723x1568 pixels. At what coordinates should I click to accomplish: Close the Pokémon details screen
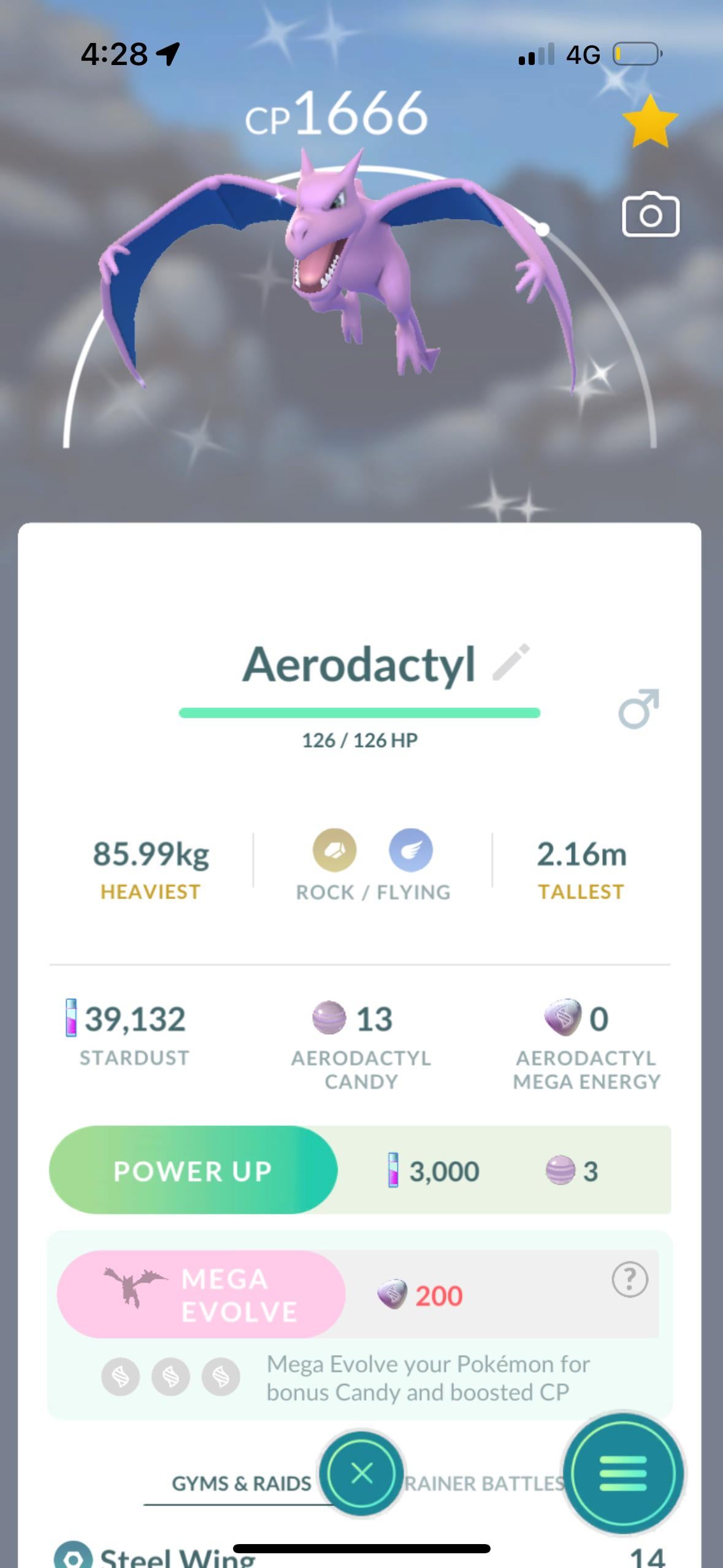[361, 1472]
